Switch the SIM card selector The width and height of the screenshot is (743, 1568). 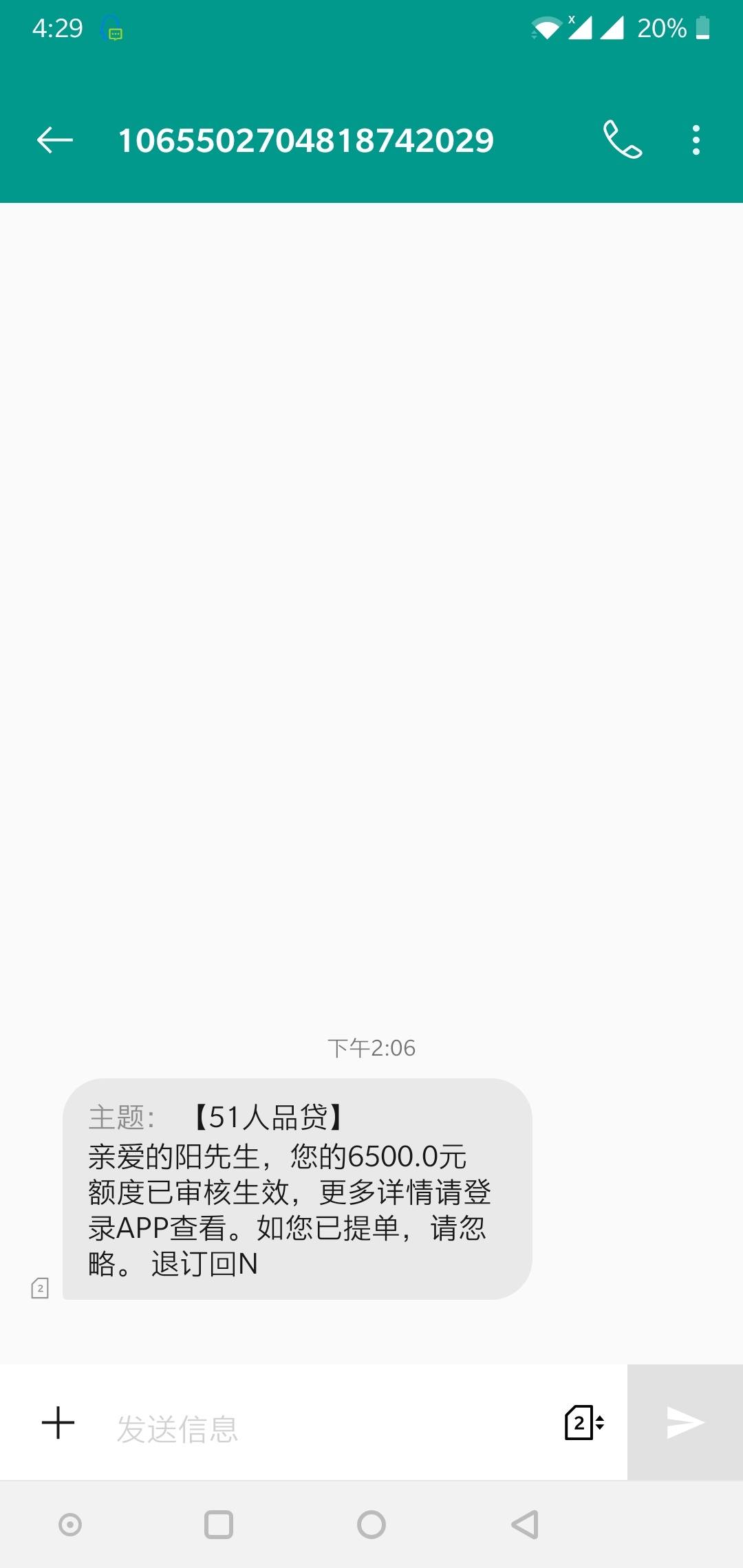click(x=583, y=1422)
